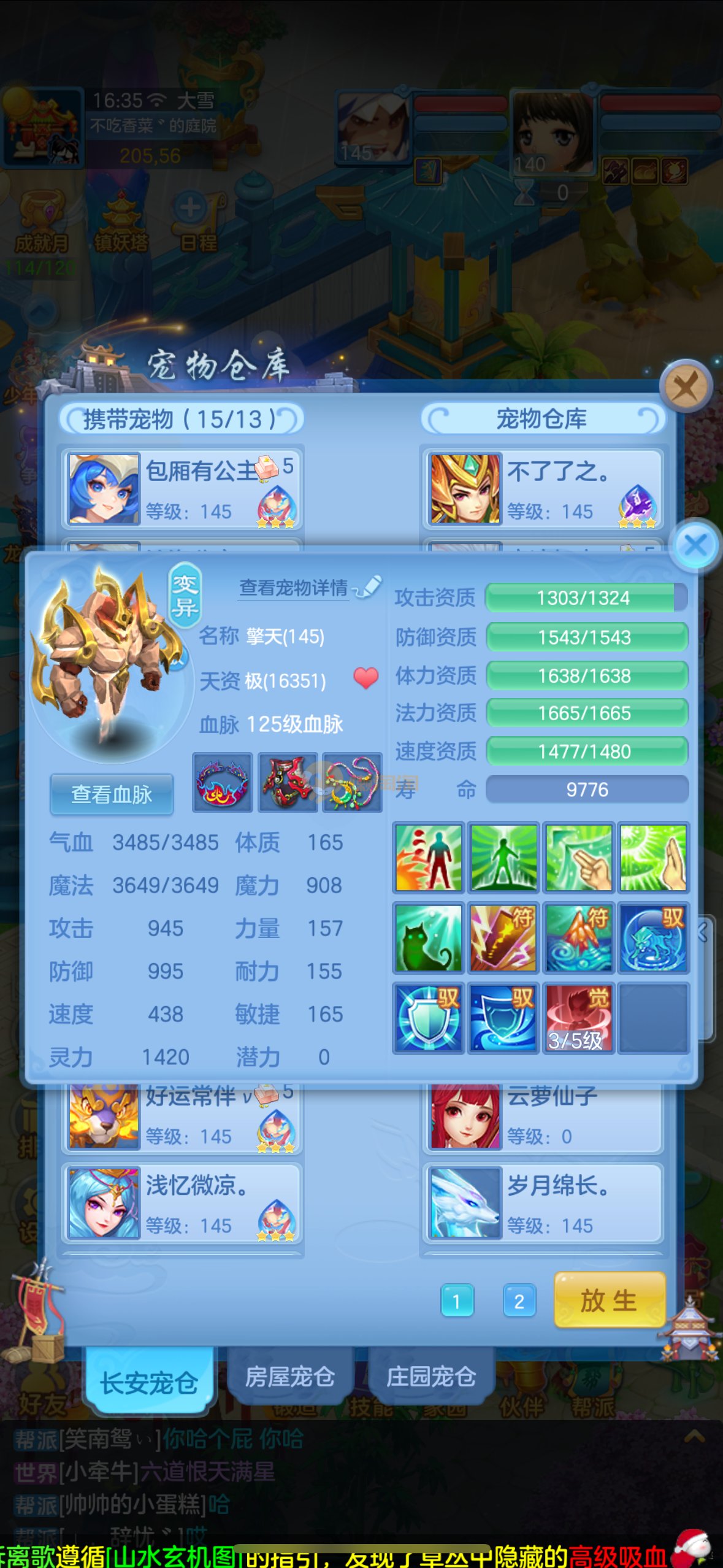
Task: Open 查看宠物详情 link
Action: (294, 588)
